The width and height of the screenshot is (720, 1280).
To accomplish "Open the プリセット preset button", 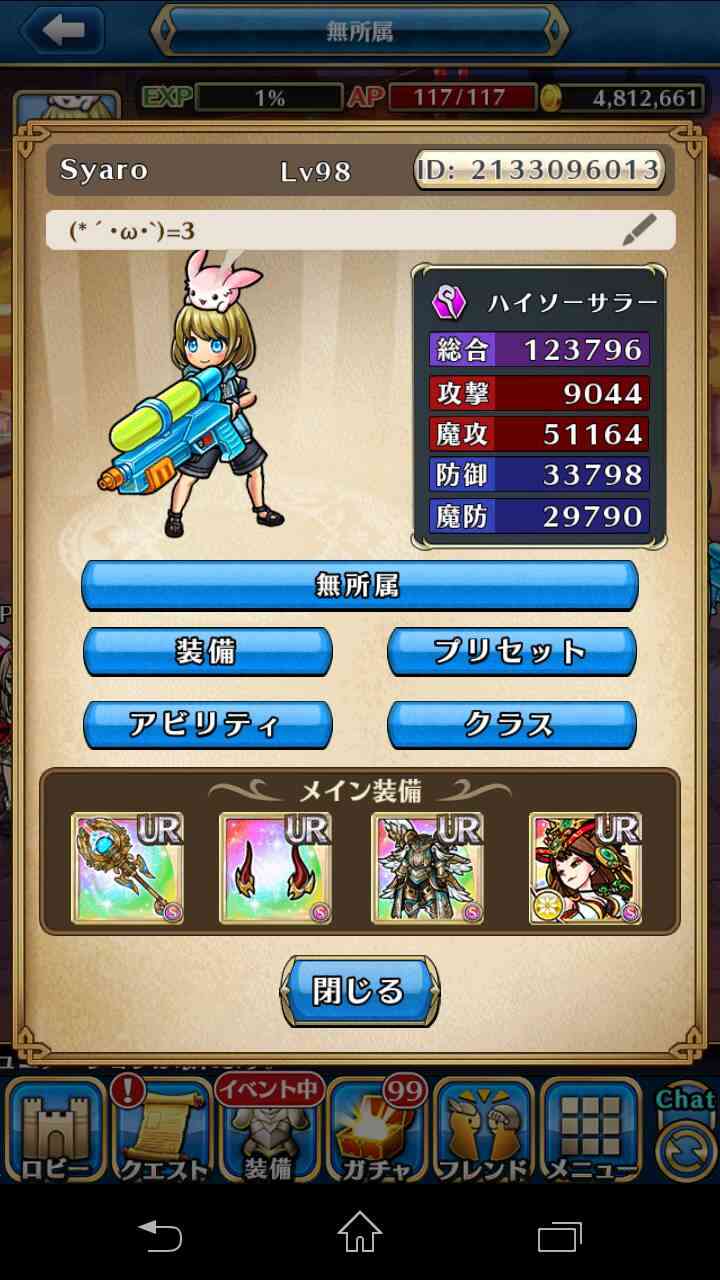I will click(x=511, y=652).
